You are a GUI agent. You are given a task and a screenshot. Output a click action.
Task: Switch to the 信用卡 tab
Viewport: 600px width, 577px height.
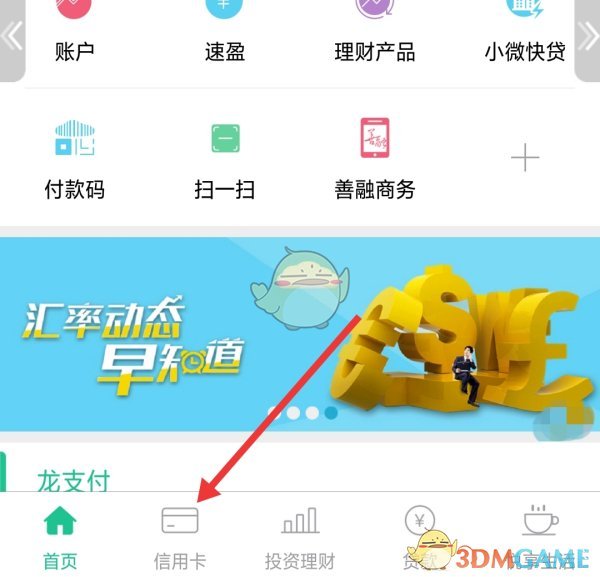point(180,537)
